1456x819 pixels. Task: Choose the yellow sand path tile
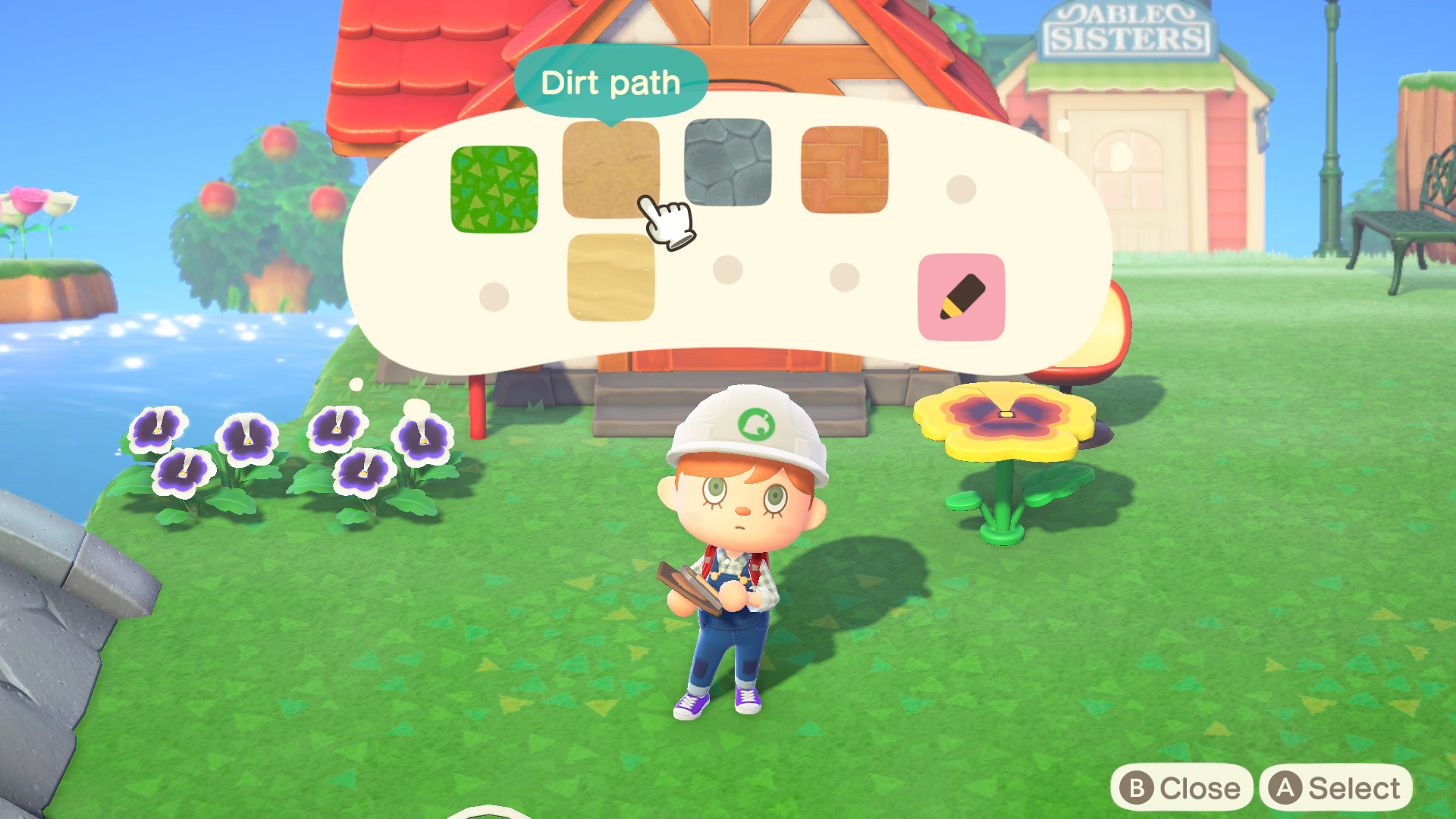point(610,278)
